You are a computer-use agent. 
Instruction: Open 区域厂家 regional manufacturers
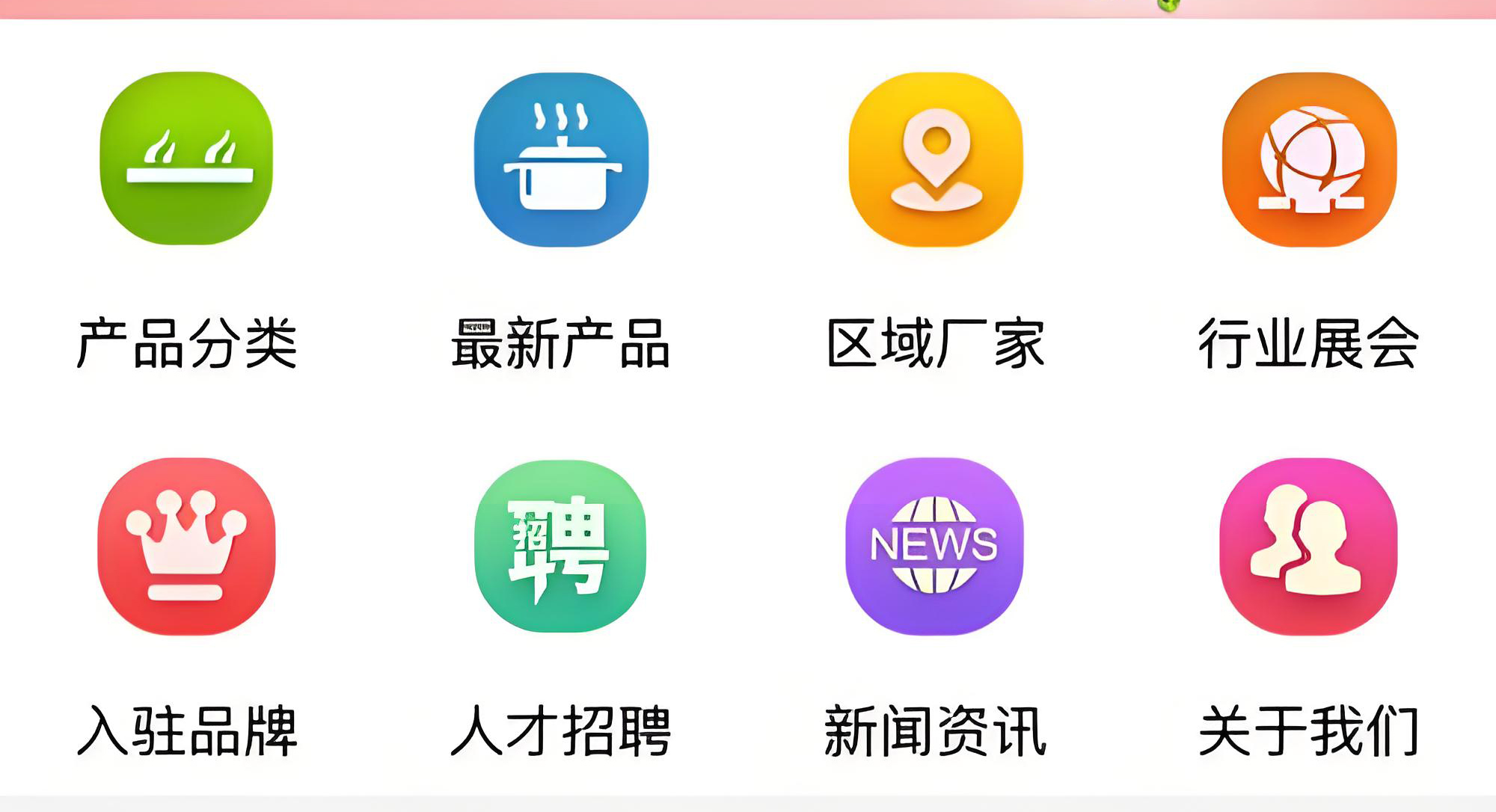[935, 159]
